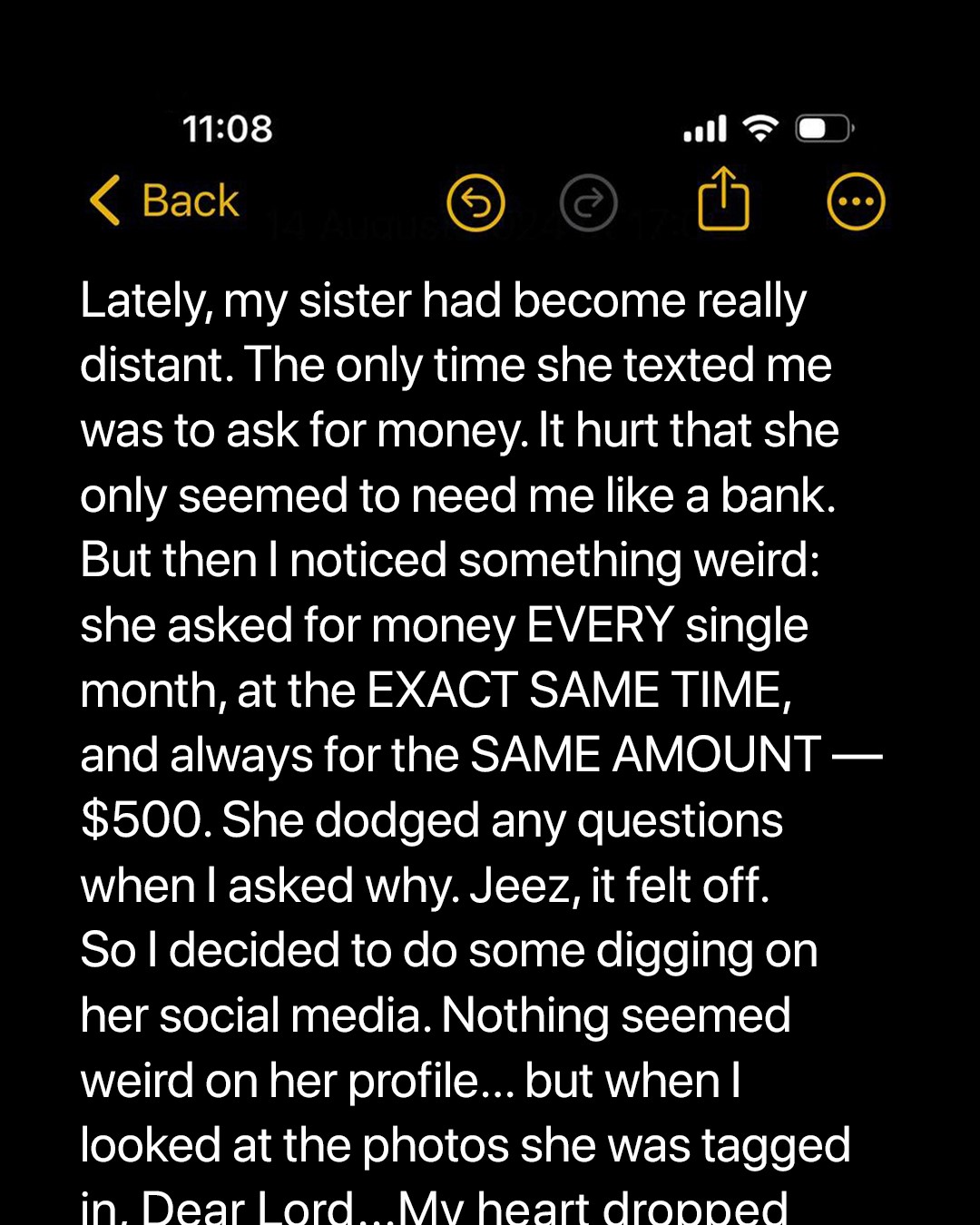
Task: Share this note
Action: (723, 200)
